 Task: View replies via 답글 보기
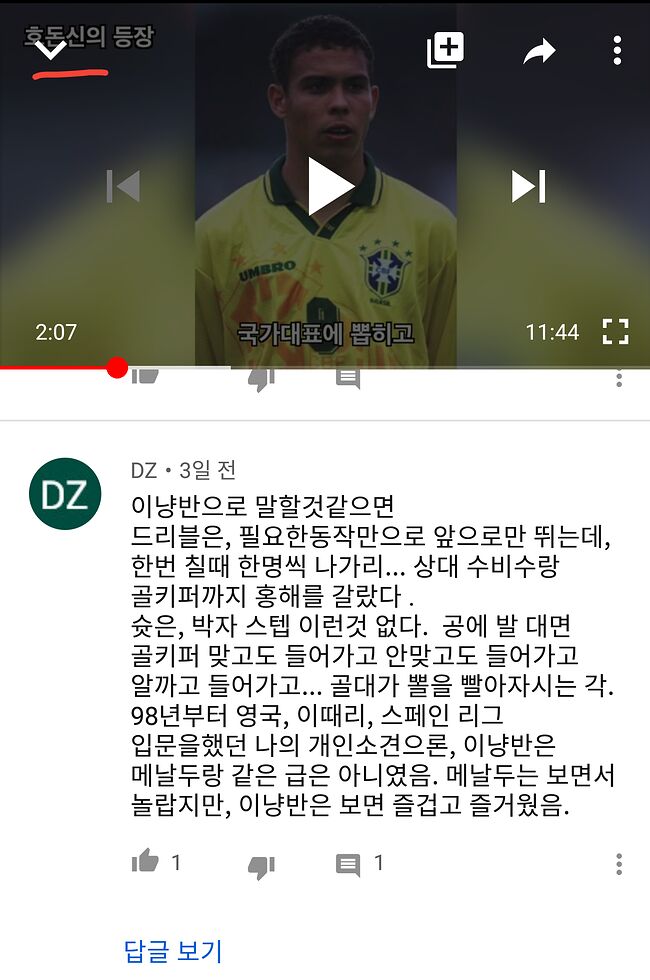coord(172,950)
